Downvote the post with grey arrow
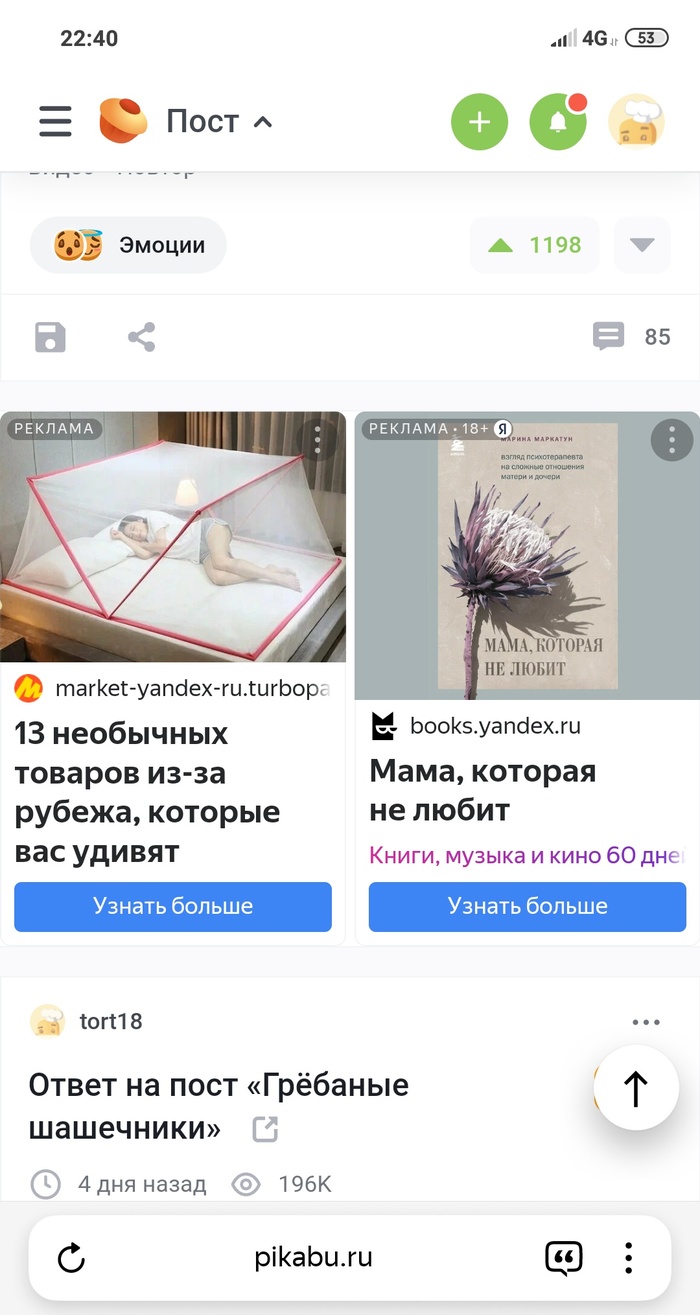The width and height of the screenshot is (700, 1315). pyautogui.click(x=642, y=245)
